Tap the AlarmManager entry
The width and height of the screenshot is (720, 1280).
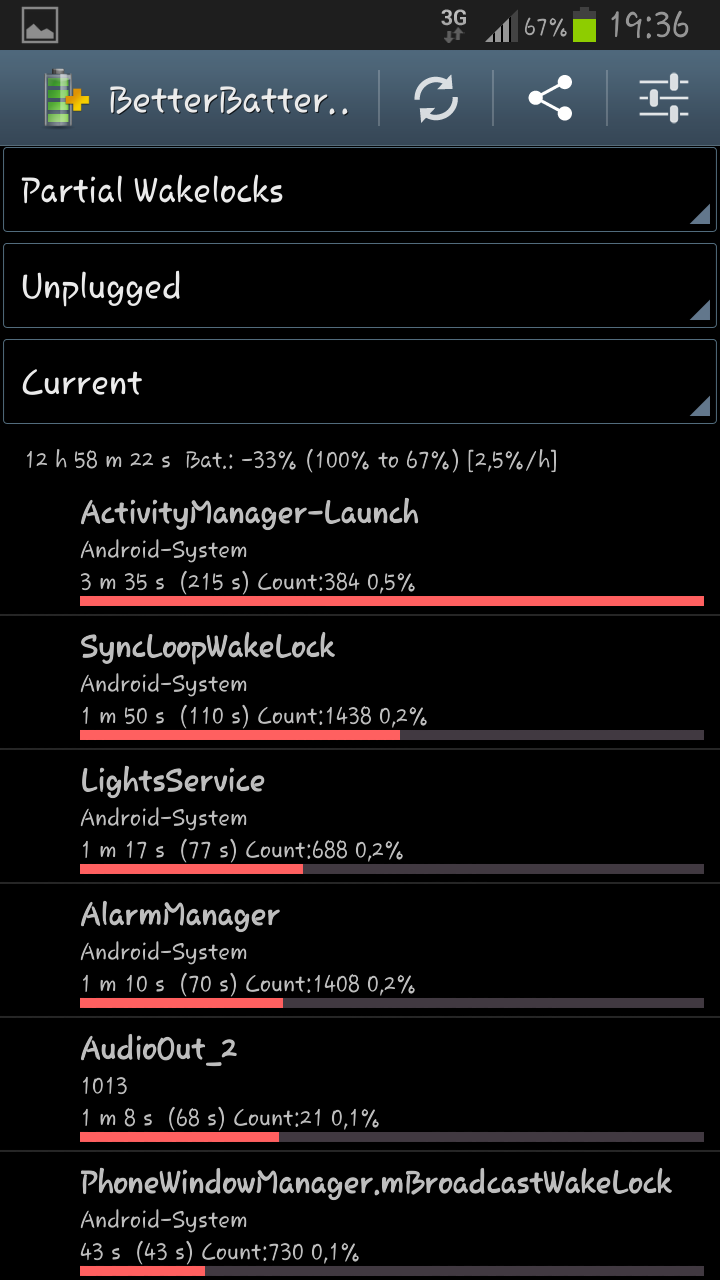click(x=360, y=951)
